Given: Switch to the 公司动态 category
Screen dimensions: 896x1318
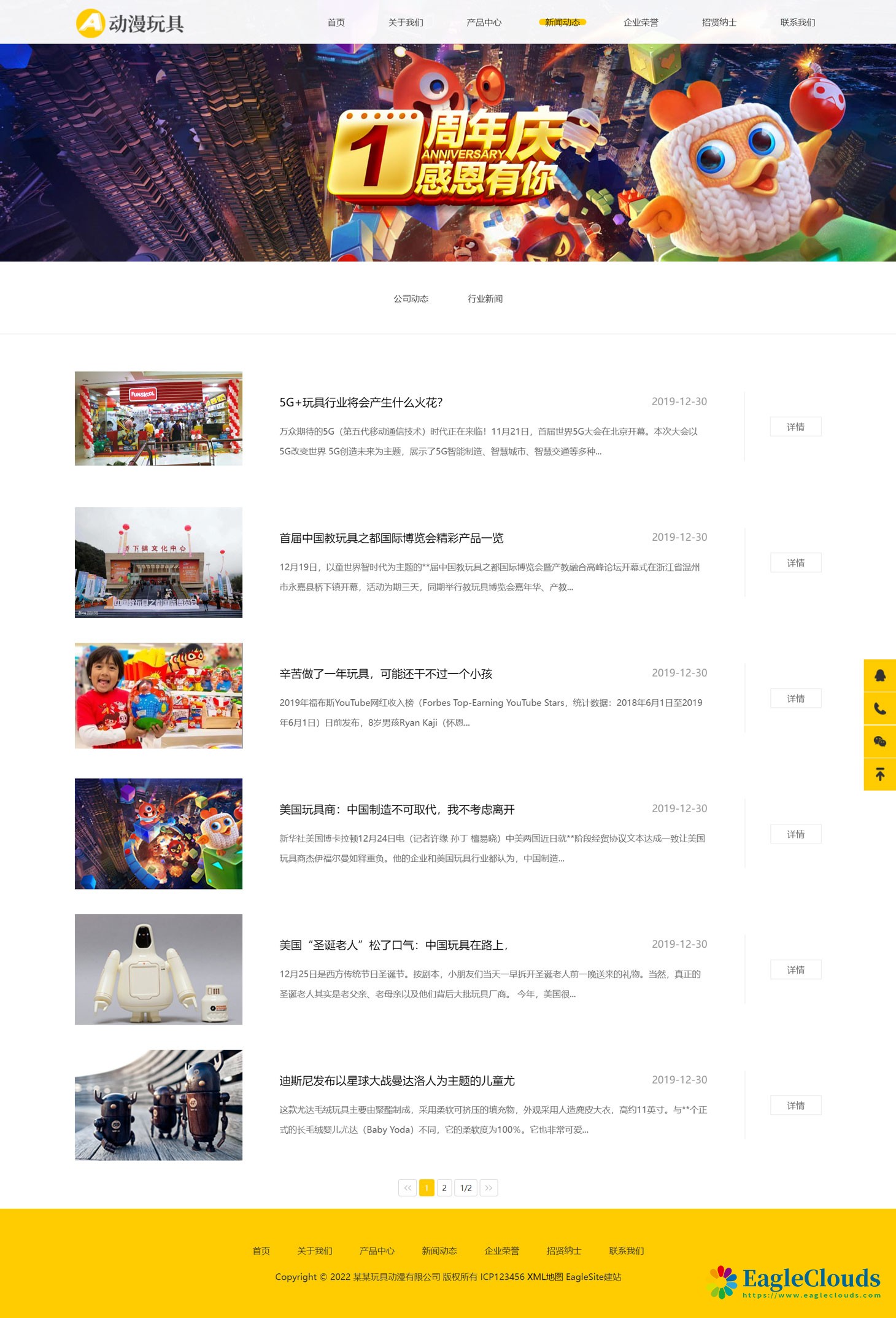Looking at the screenshot, I should (x=411, y=299).
